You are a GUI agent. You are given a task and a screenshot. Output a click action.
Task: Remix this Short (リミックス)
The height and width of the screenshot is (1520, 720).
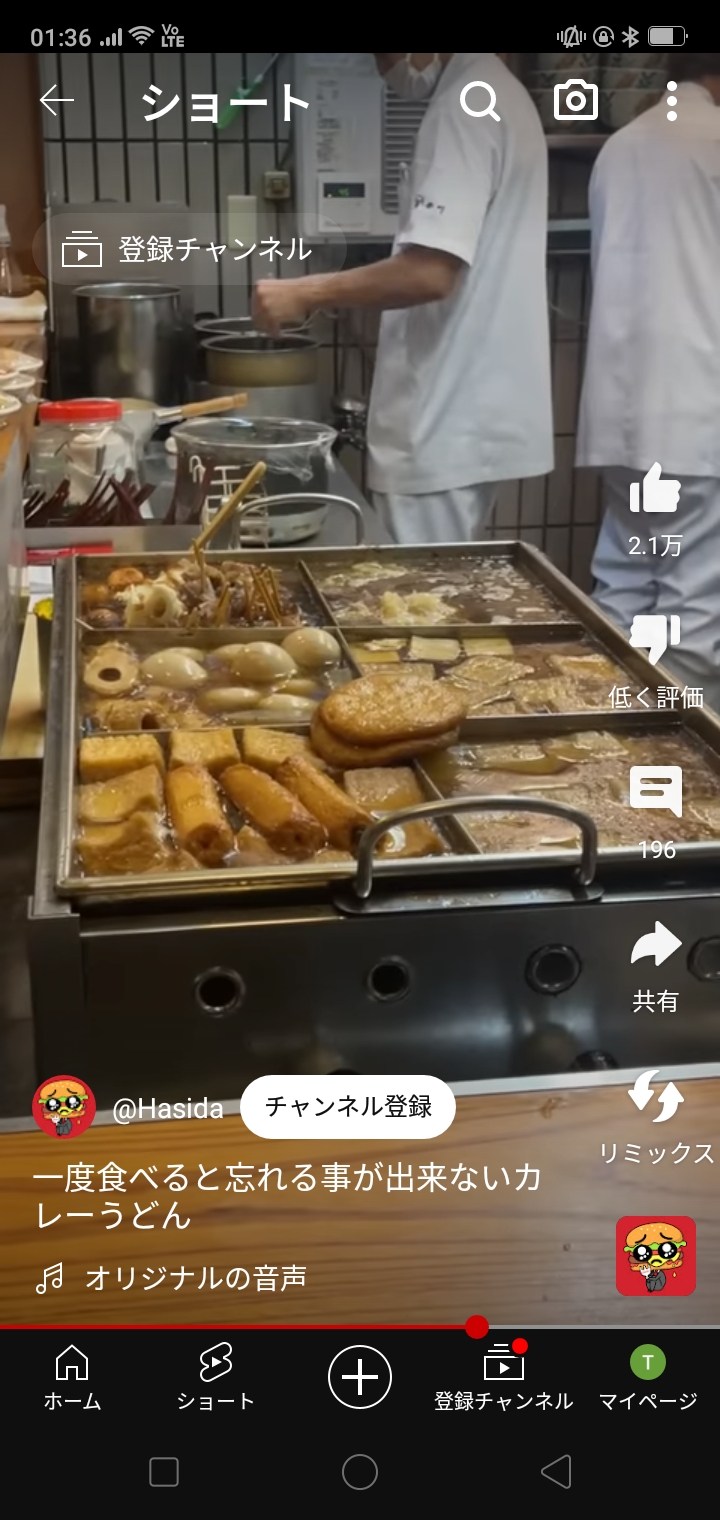point(656,1098)
